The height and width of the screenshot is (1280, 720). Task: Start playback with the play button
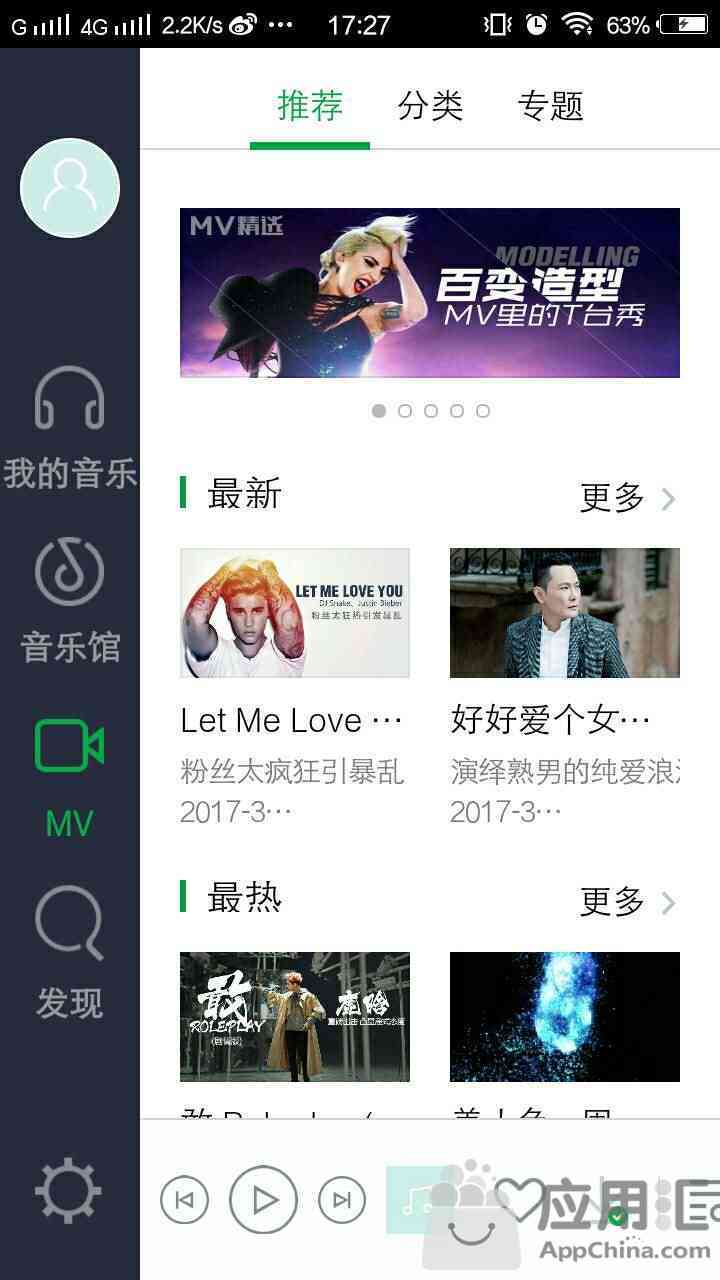pyautogui.click(x=263, y=1200)
